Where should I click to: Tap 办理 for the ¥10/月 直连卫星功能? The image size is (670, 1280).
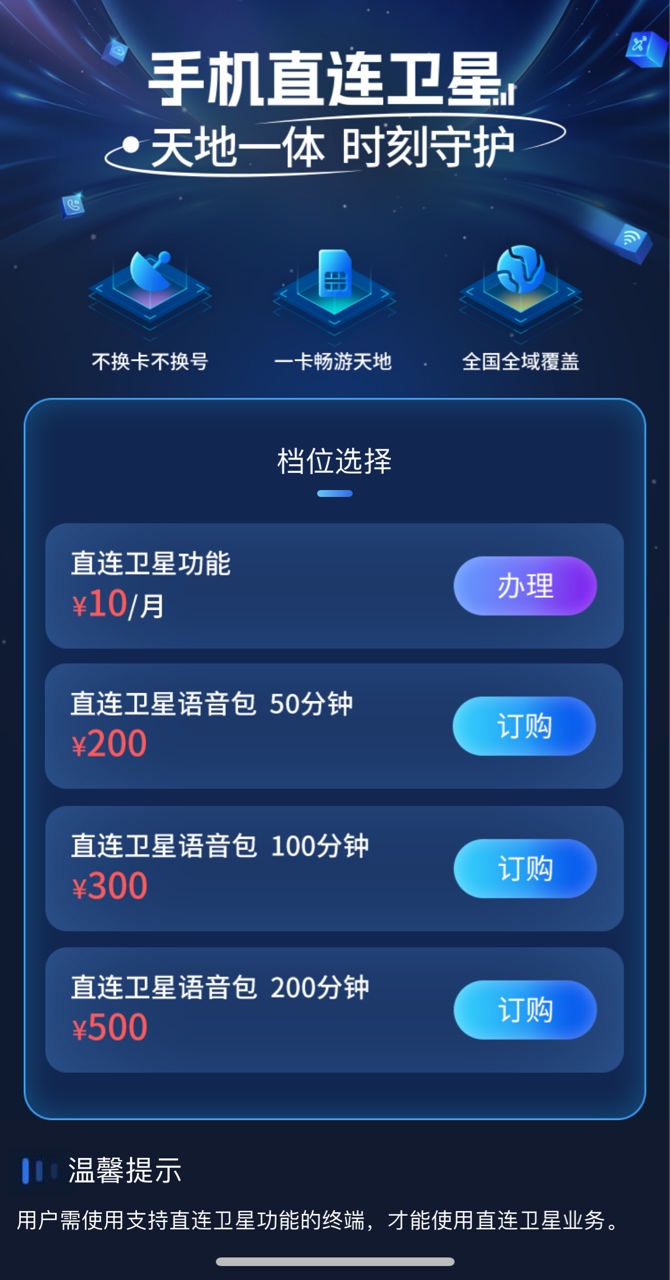[x=525, y=586]
